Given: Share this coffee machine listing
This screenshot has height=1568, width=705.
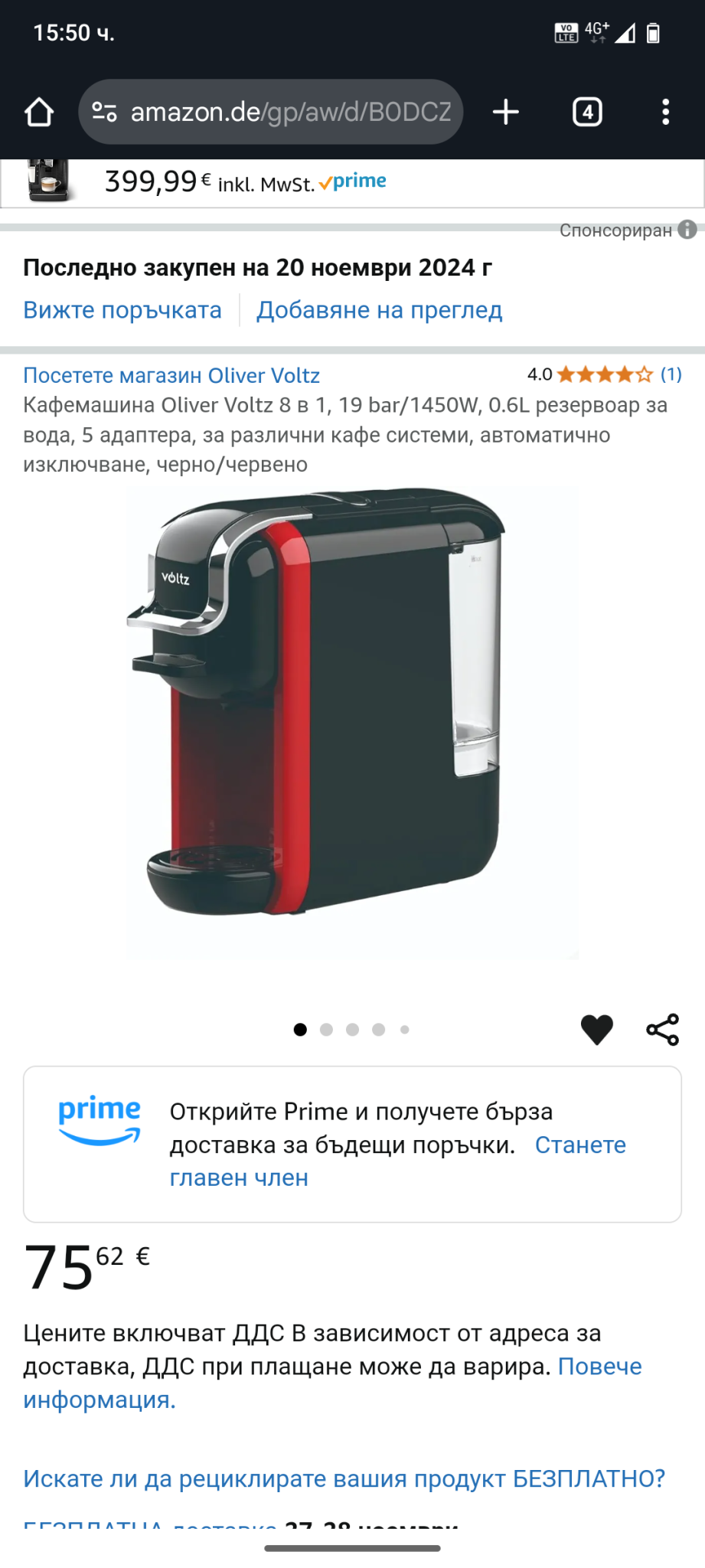Looking at the screenshot, I should pyautogui.click(x=663, y=1030).
